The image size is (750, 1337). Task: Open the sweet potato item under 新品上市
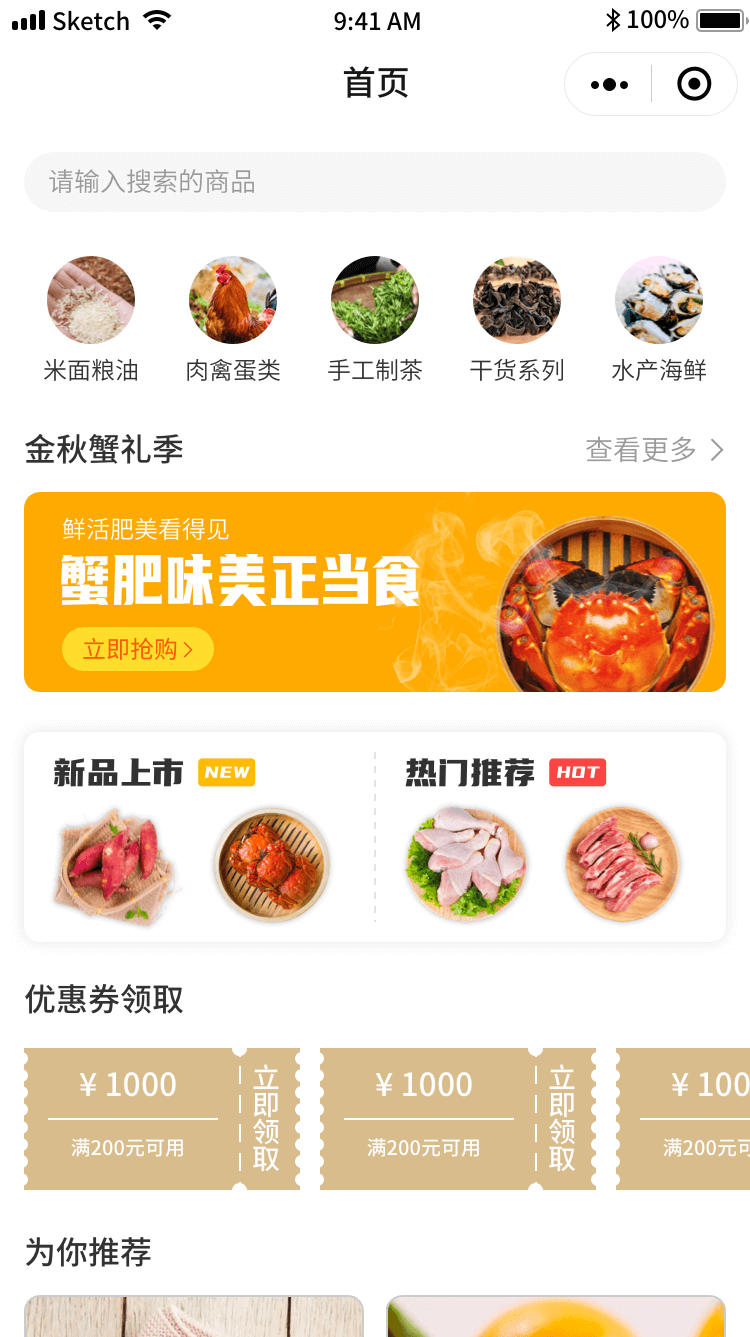click(x=116, y=866)
